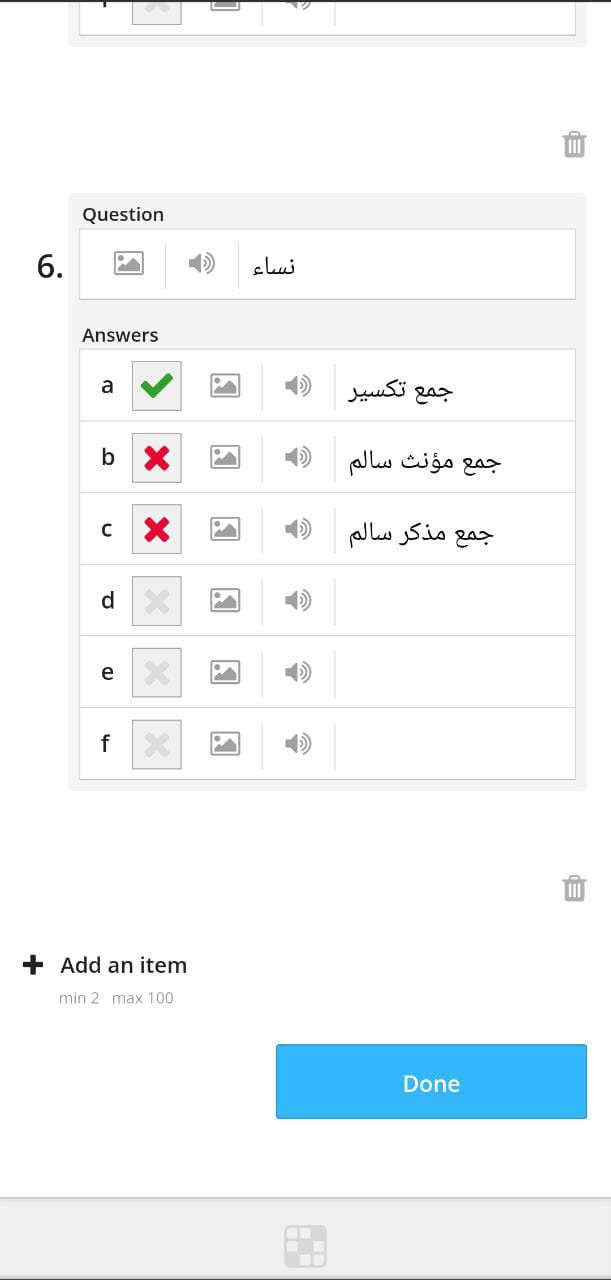Image resolution: width=611 pixels, height=1280 pixels.
Task: Delete question 6 with the trash icon below it
Action: (574, 888)
